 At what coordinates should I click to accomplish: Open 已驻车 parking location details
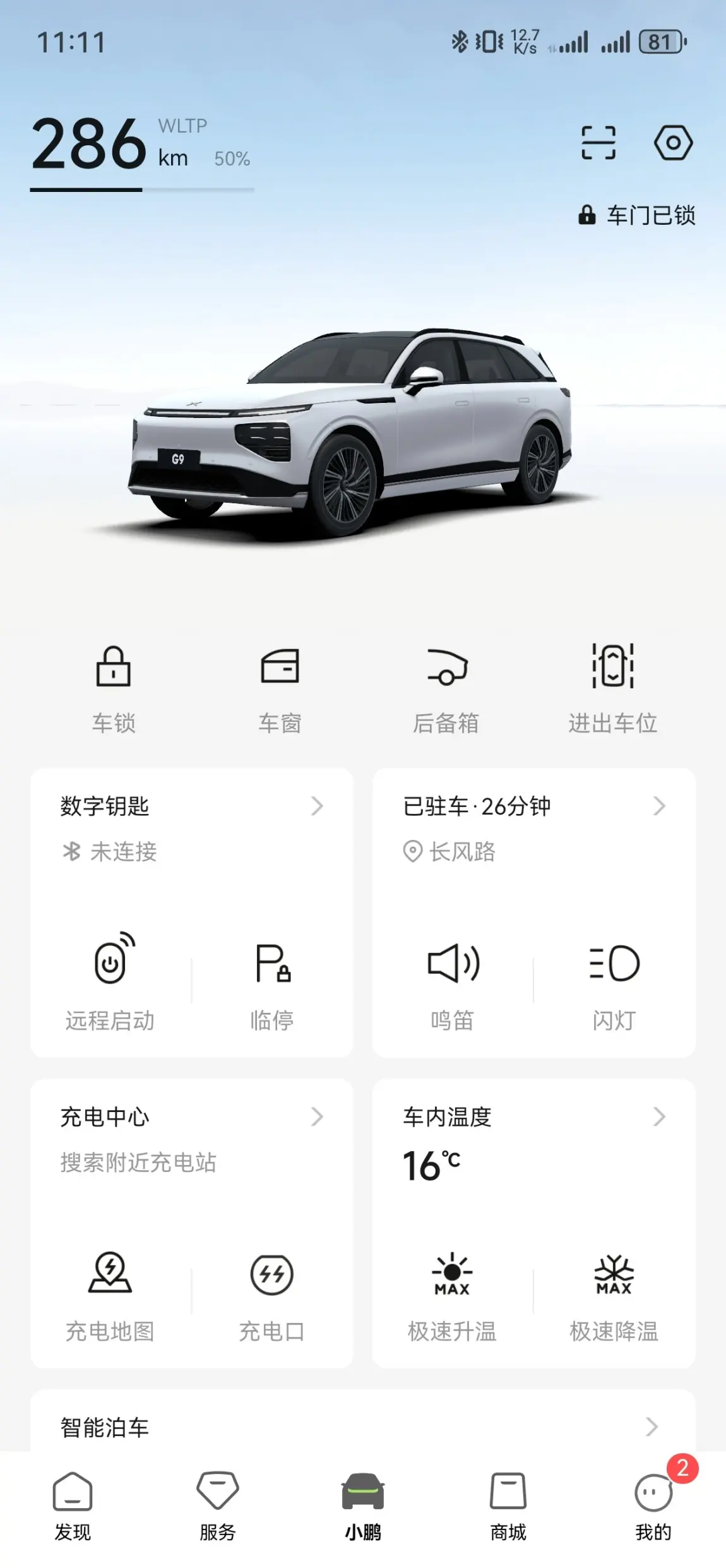click(533, 806)
